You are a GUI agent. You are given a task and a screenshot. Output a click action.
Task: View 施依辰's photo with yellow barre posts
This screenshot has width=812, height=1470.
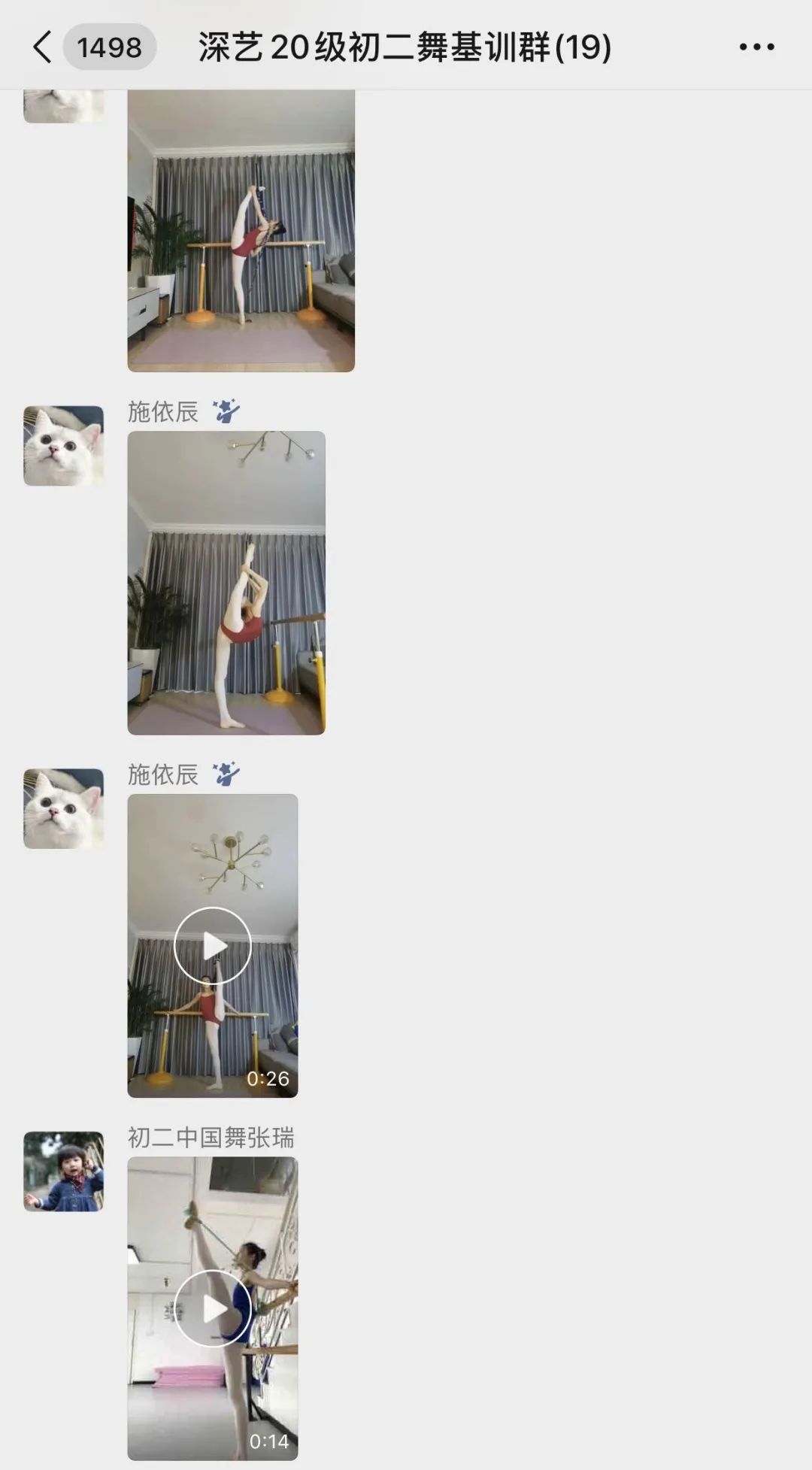point(226,583)
